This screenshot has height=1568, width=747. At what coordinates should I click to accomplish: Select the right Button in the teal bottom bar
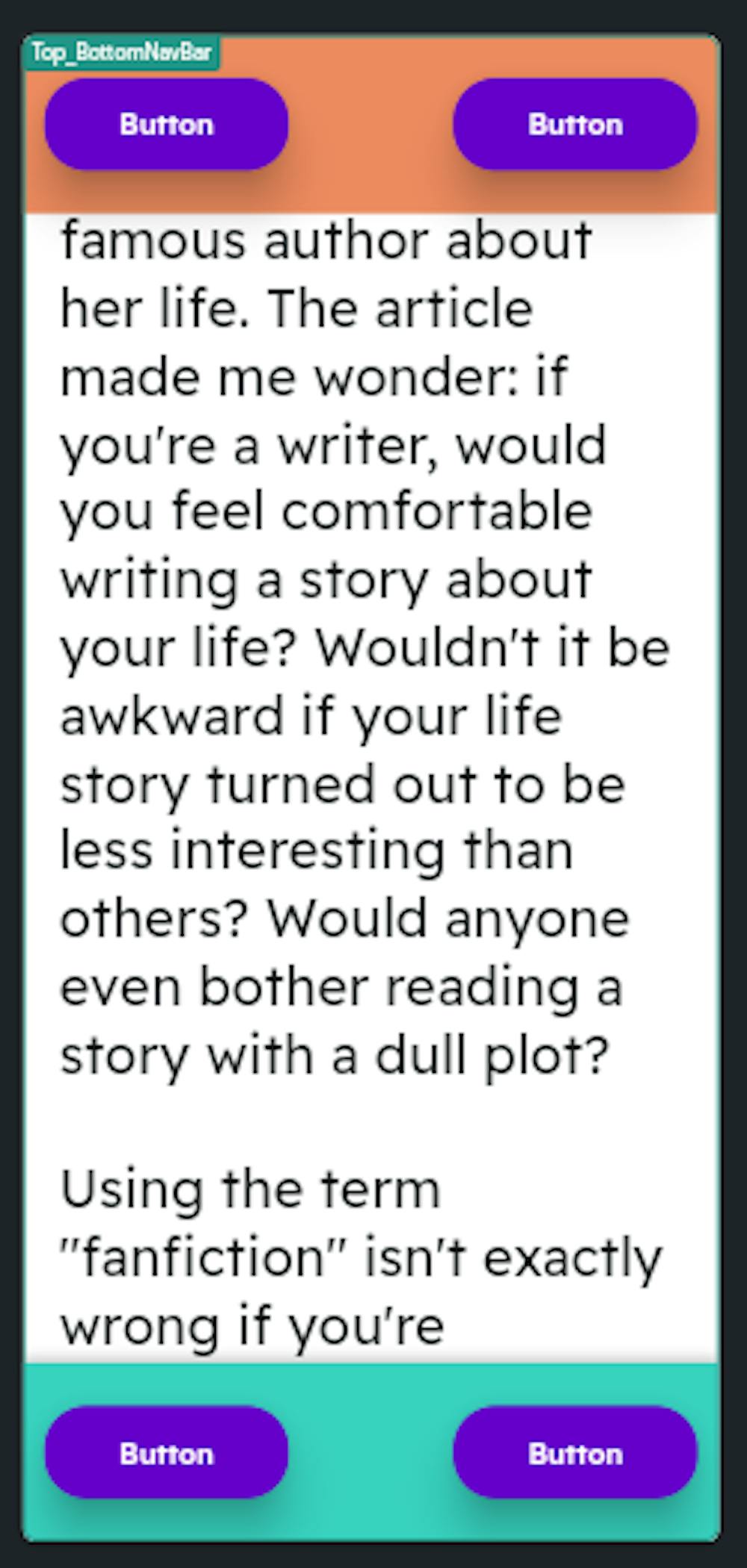[x=574, y=1452]
